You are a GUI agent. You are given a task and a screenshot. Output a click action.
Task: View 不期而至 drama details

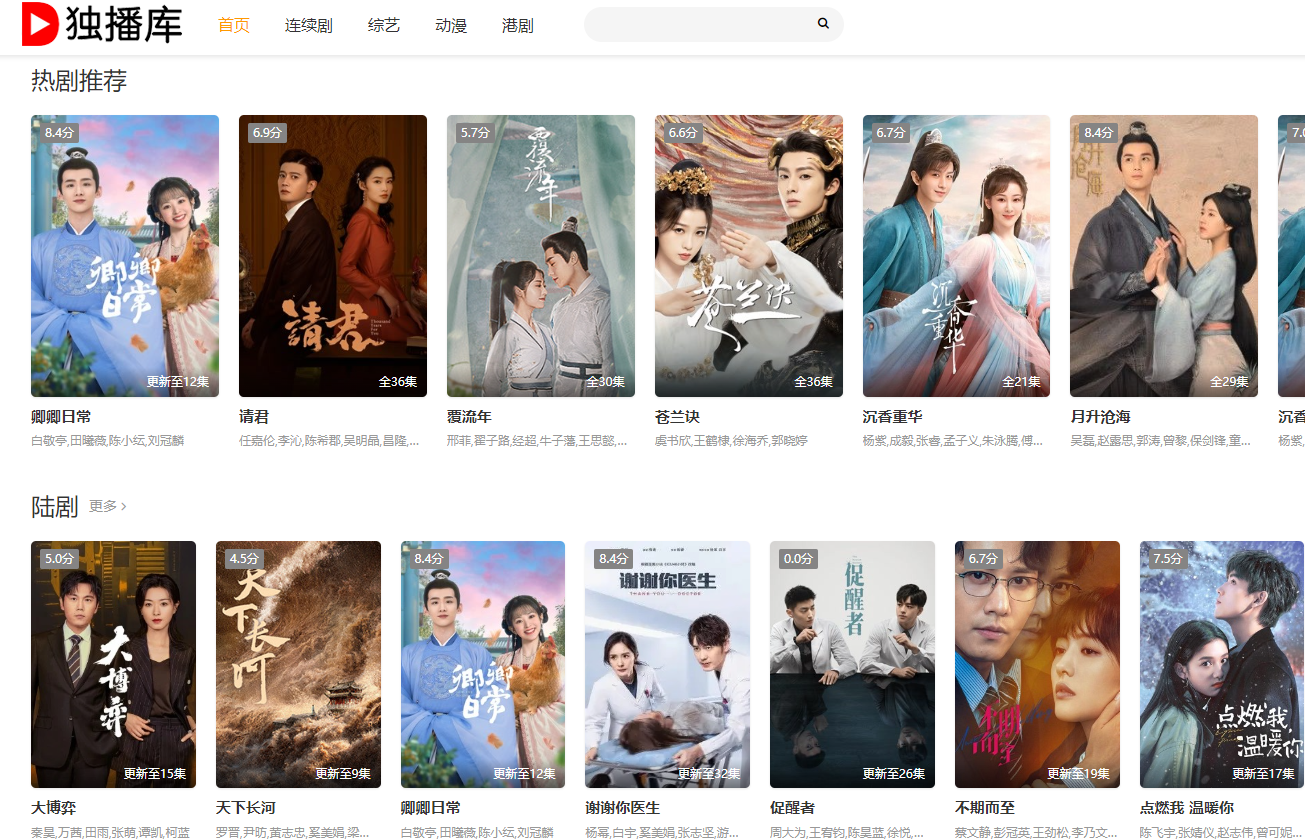[1037, 664]
